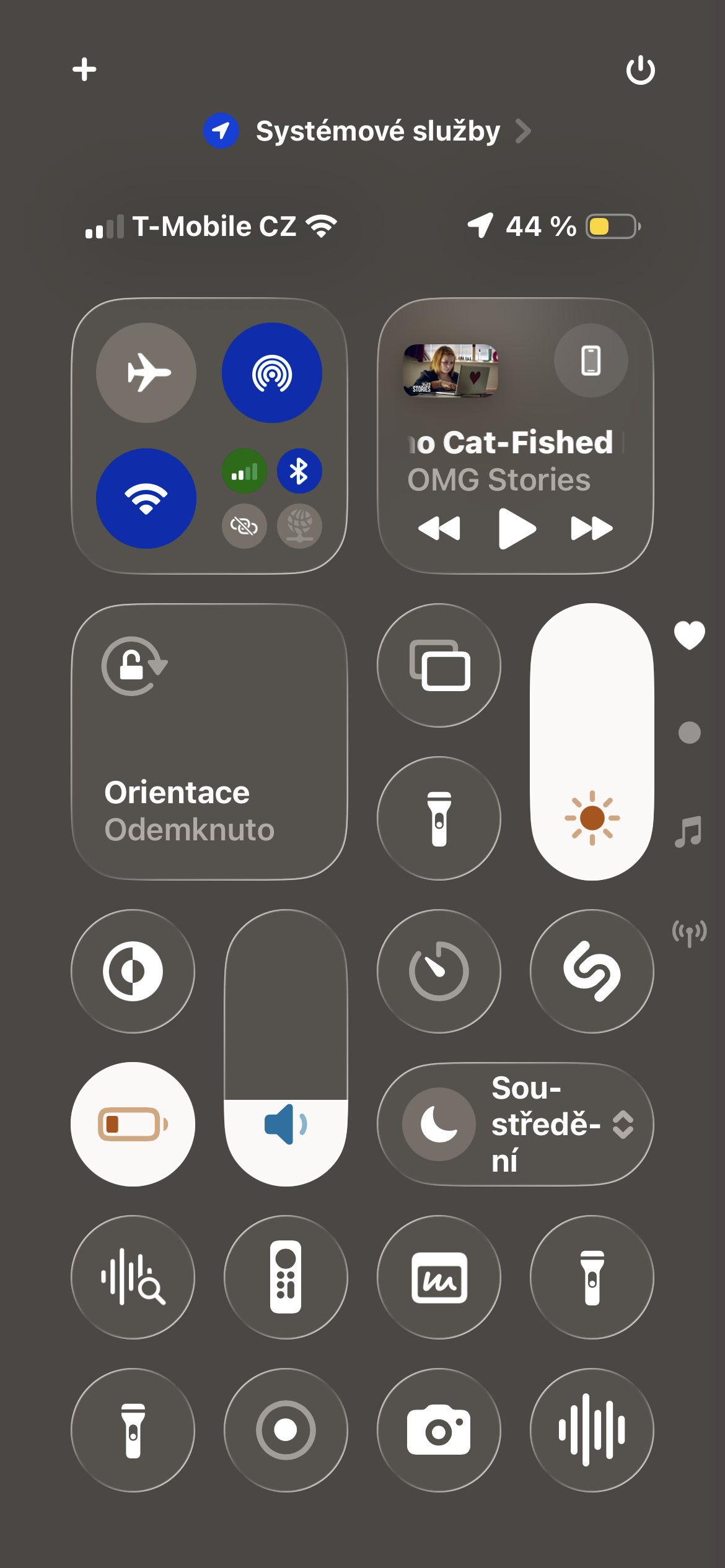Screen dimensions: 725x1568
Task: Toggle Bluetooth off
Action: 299,471
